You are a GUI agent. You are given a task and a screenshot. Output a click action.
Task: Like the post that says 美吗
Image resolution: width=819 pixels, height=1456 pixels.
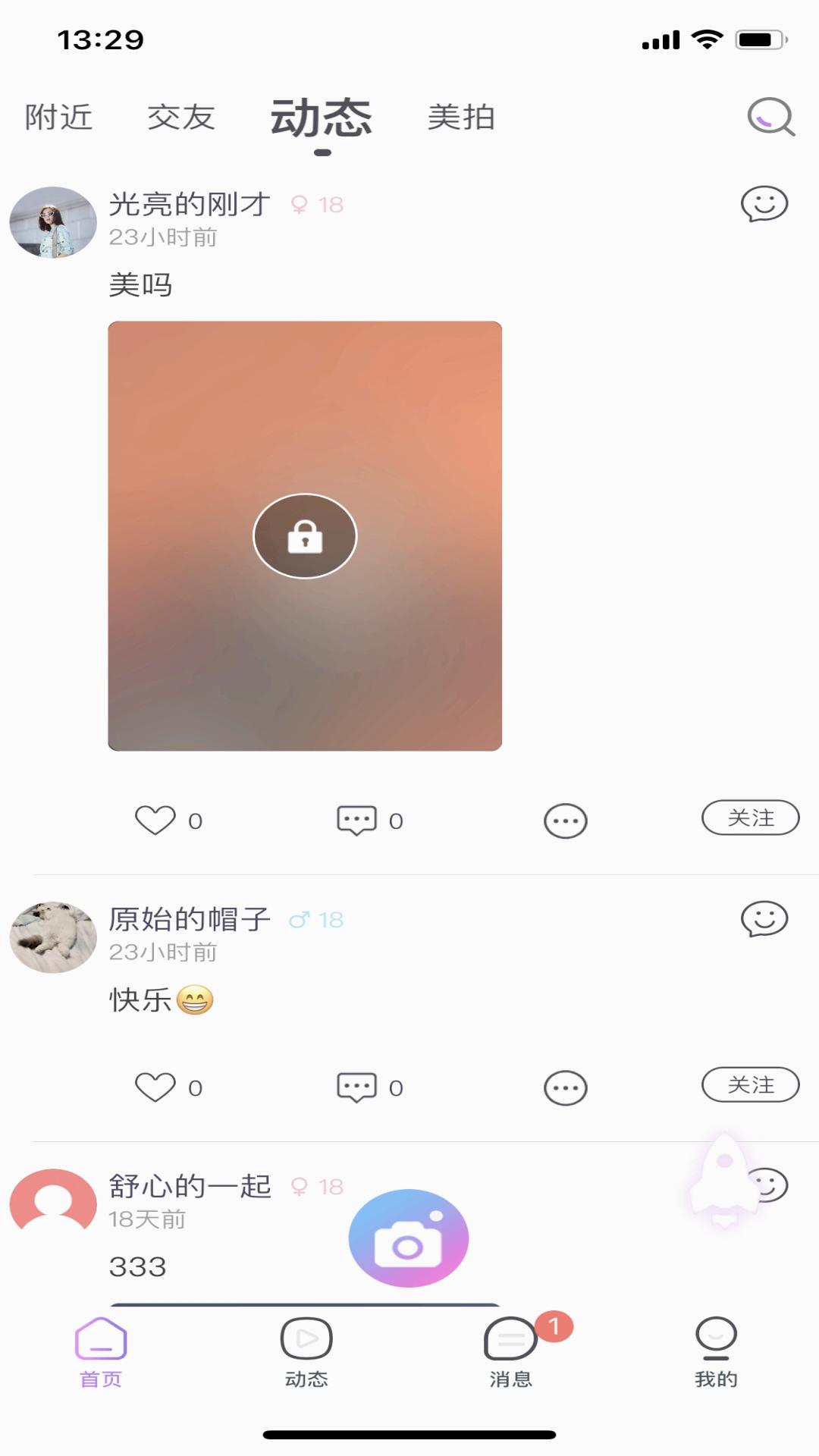[x=155, y=819]
